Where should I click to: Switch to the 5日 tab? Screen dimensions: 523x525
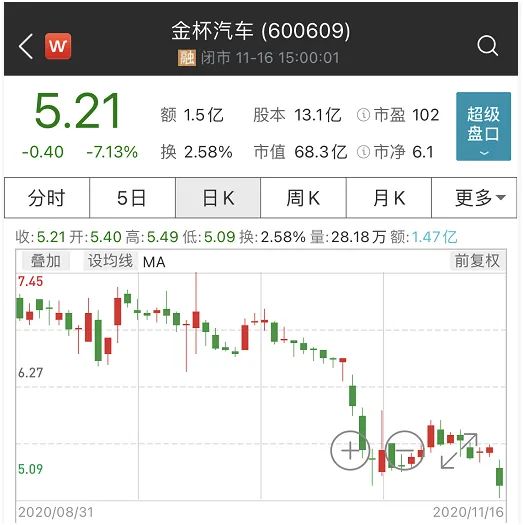pos(133,198)
